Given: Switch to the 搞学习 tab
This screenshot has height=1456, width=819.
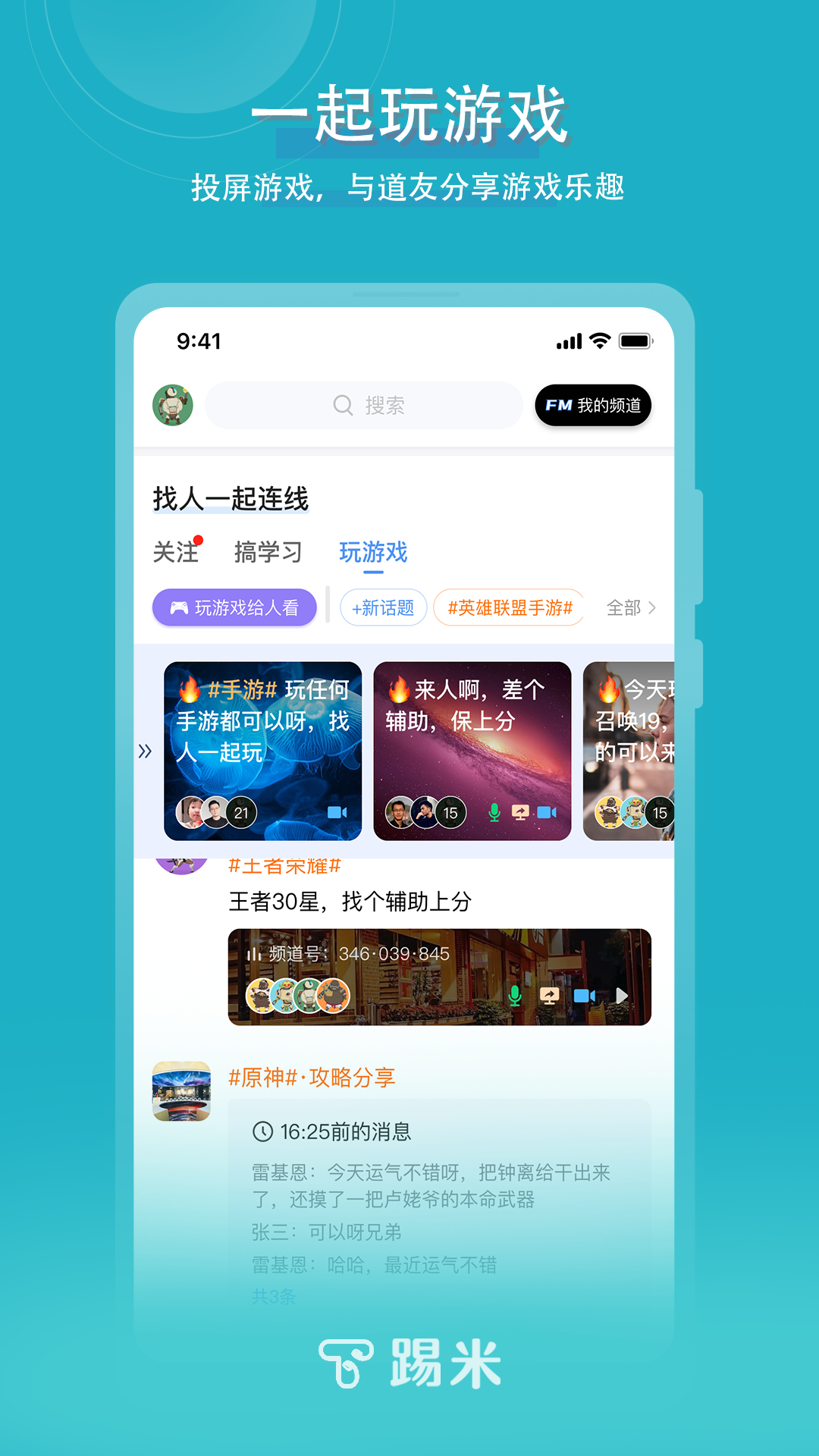Looking at the screenshot, I should click(269, 553).
